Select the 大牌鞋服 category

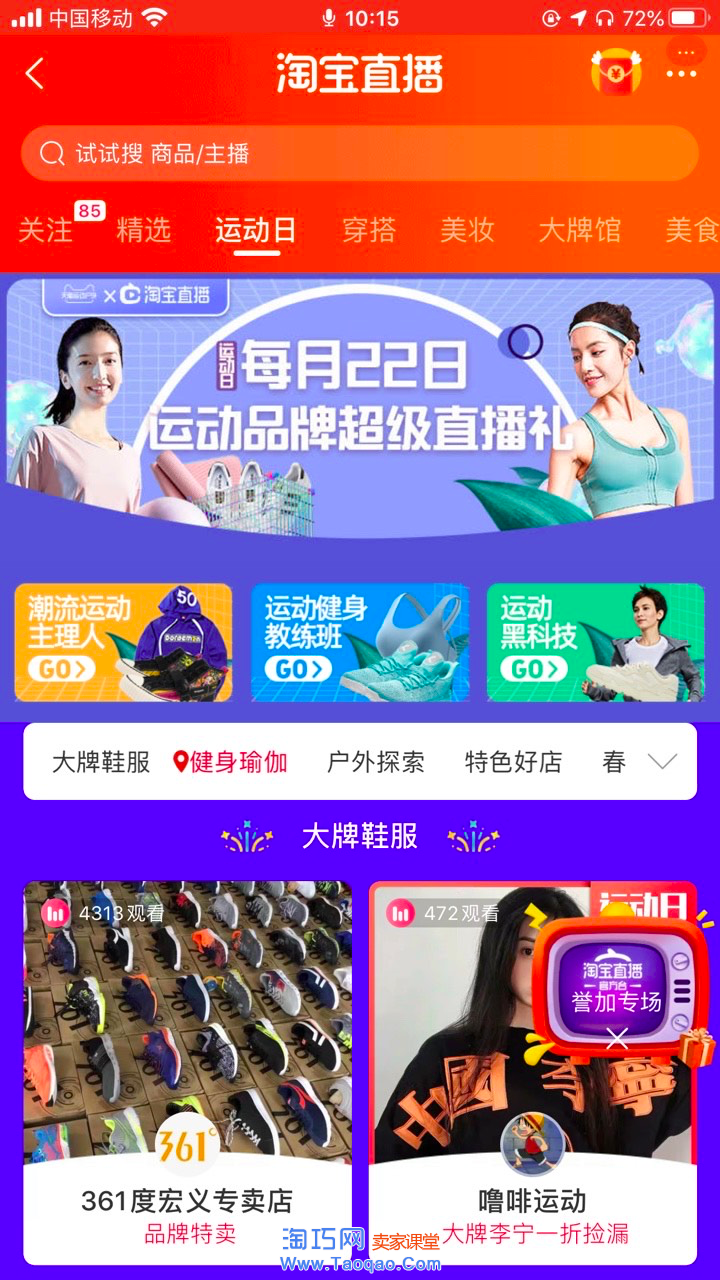point(101,762)
